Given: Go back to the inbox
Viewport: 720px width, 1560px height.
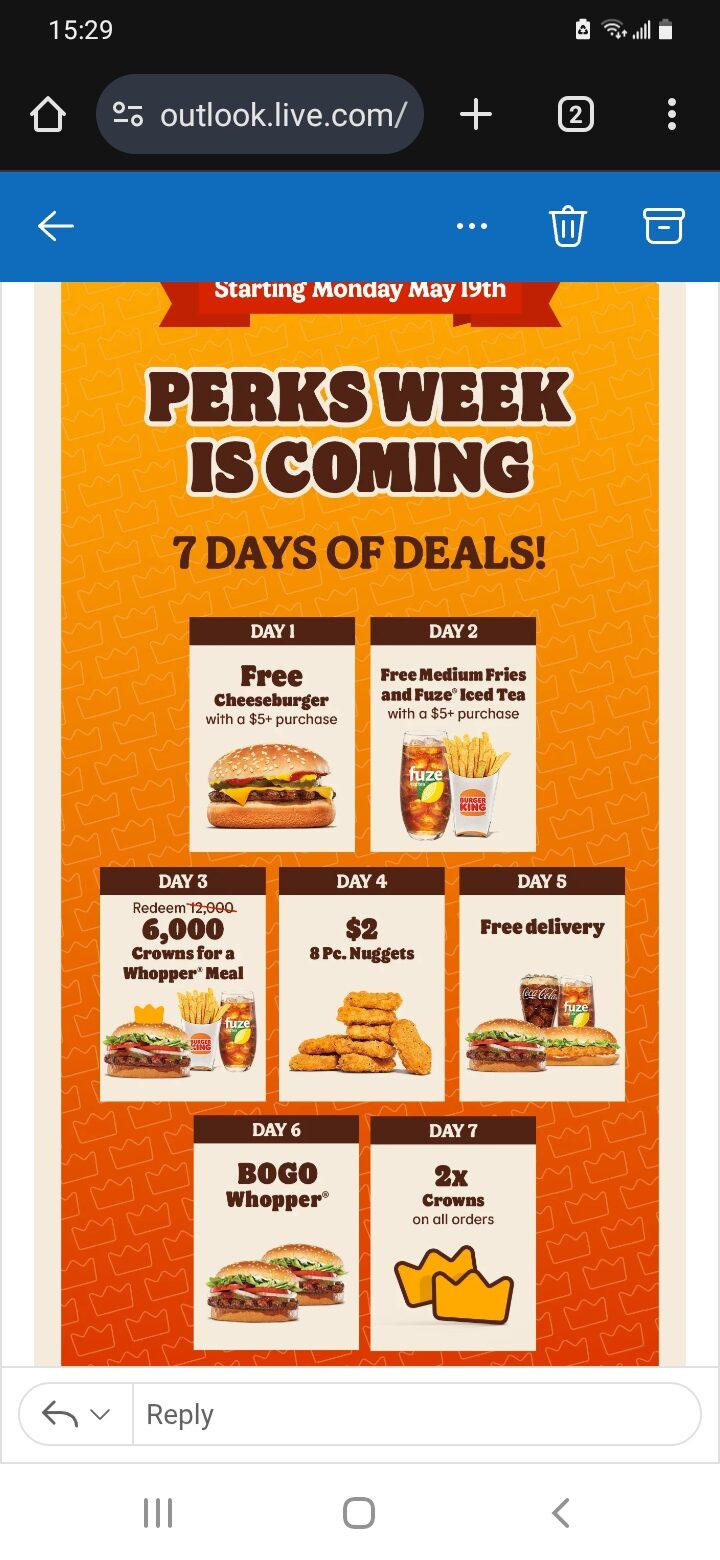Looking at the screenshot, I should tap(56, 227).
